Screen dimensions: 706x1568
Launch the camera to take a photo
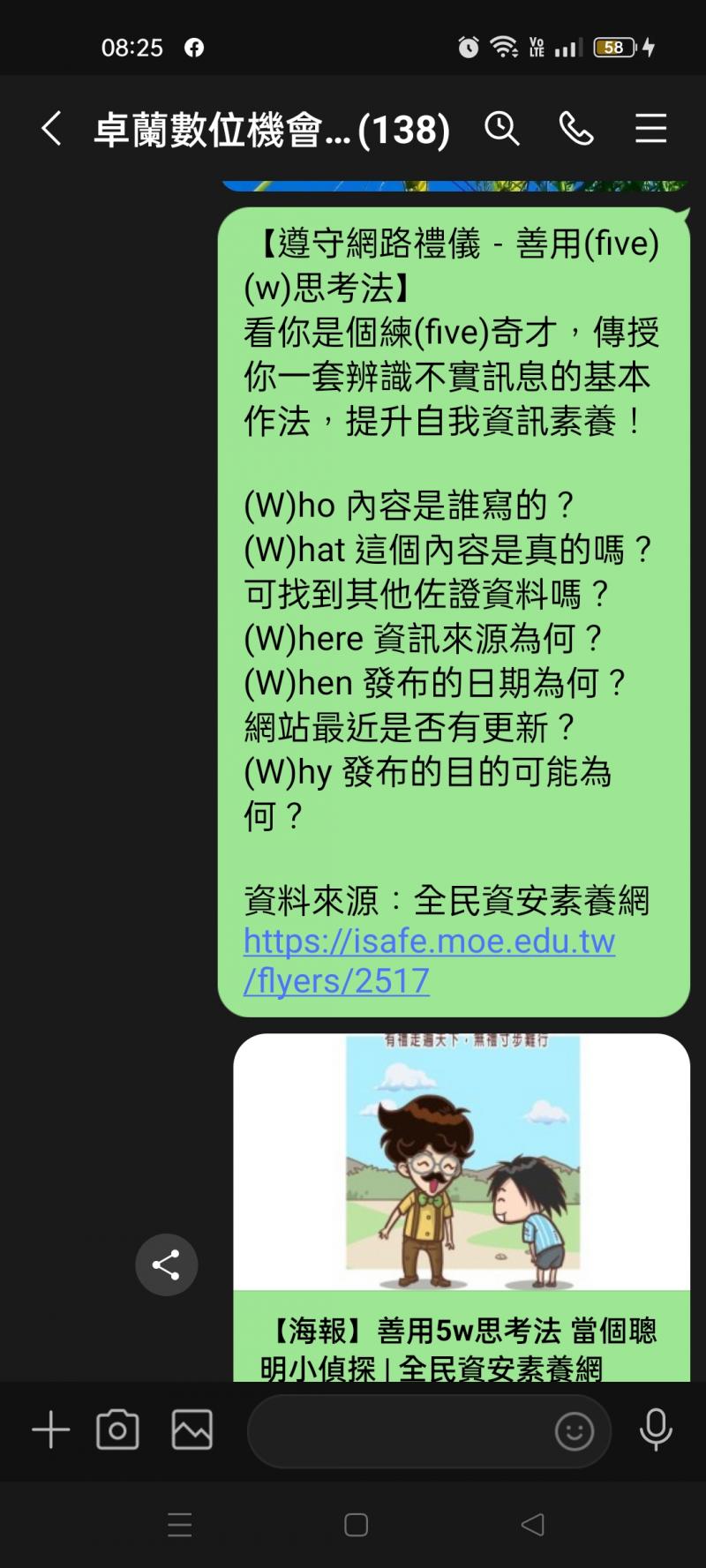pos(117,1430)
